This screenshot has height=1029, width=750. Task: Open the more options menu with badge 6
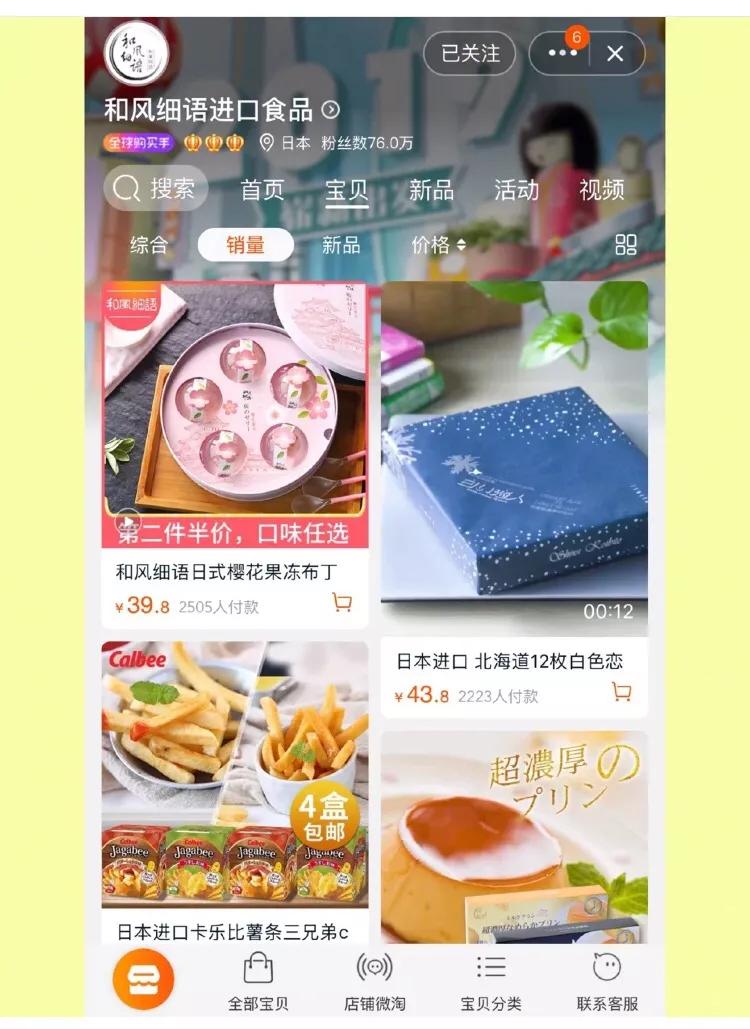pos(562,54)
